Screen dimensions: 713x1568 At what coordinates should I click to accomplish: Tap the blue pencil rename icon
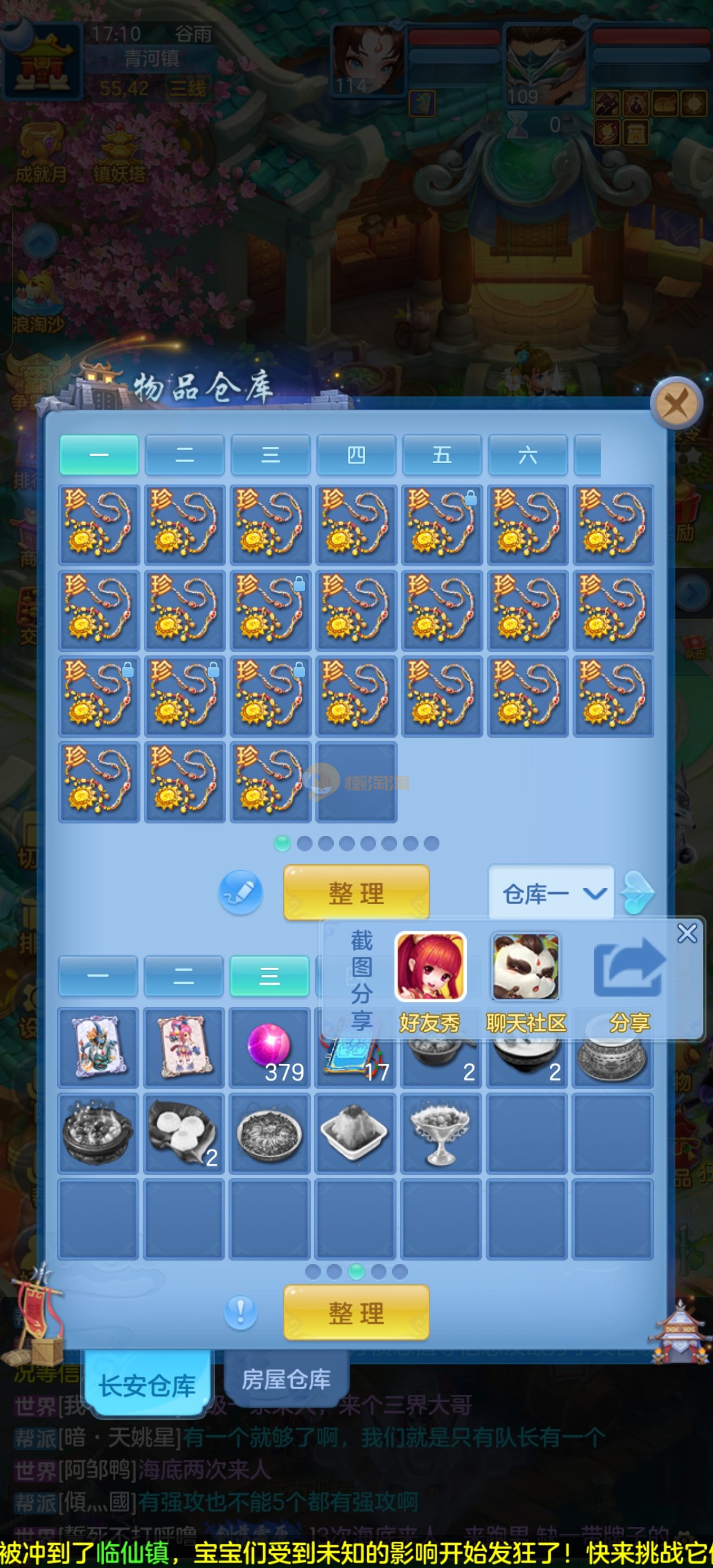click(240, 892)
